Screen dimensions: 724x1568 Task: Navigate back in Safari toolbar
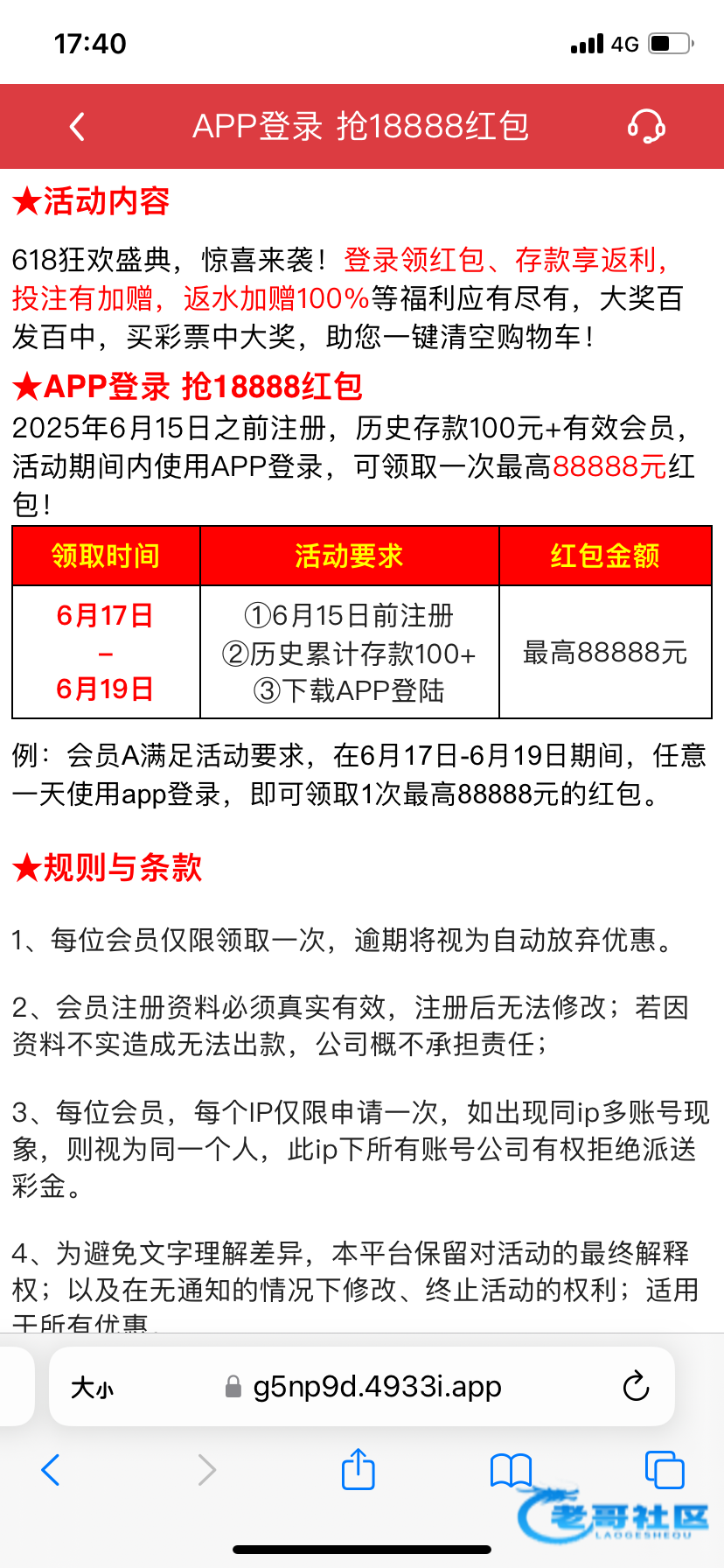pos(51,1470)
